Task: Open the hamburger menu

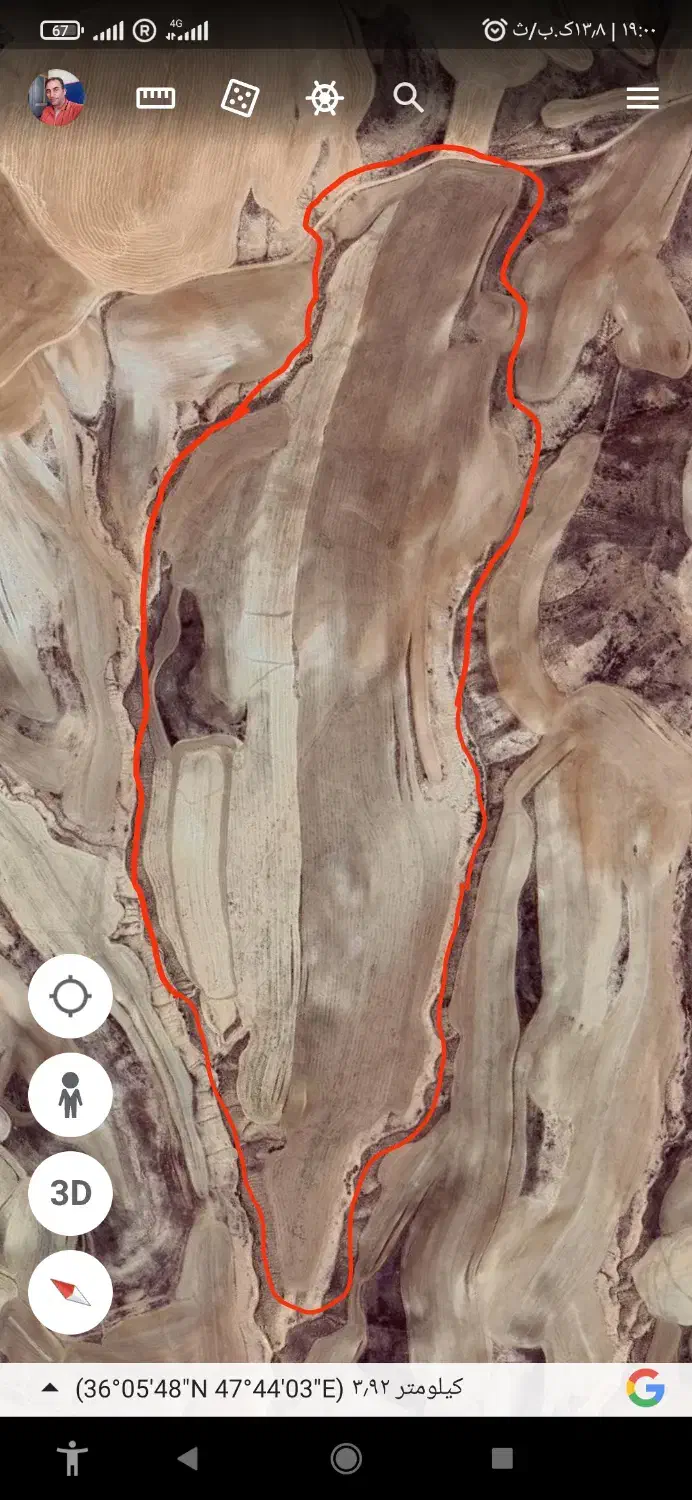Action: pos(642,97)
